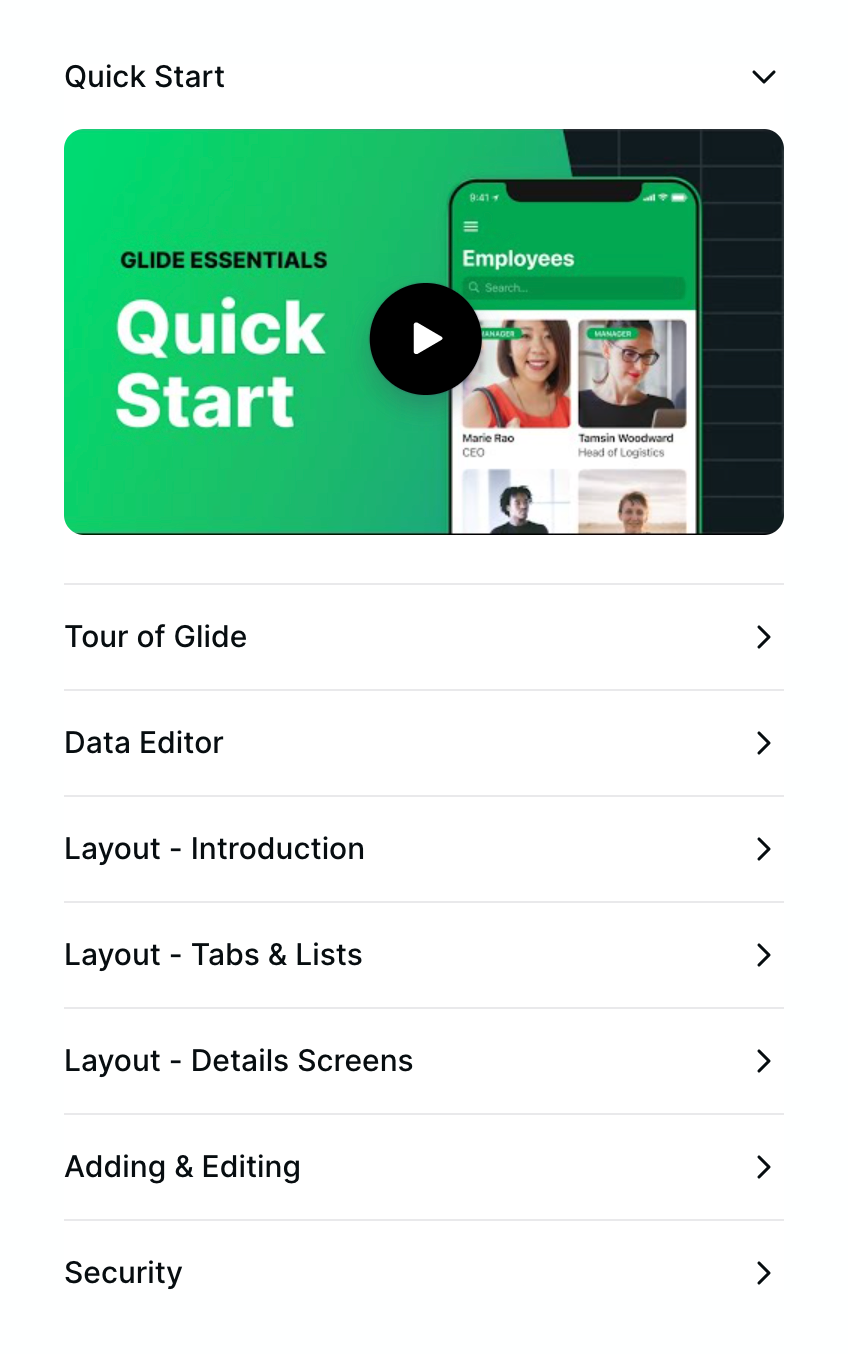Open the Layout - Details Screens lesson
848x1354 pixels.
point(238,1061)
